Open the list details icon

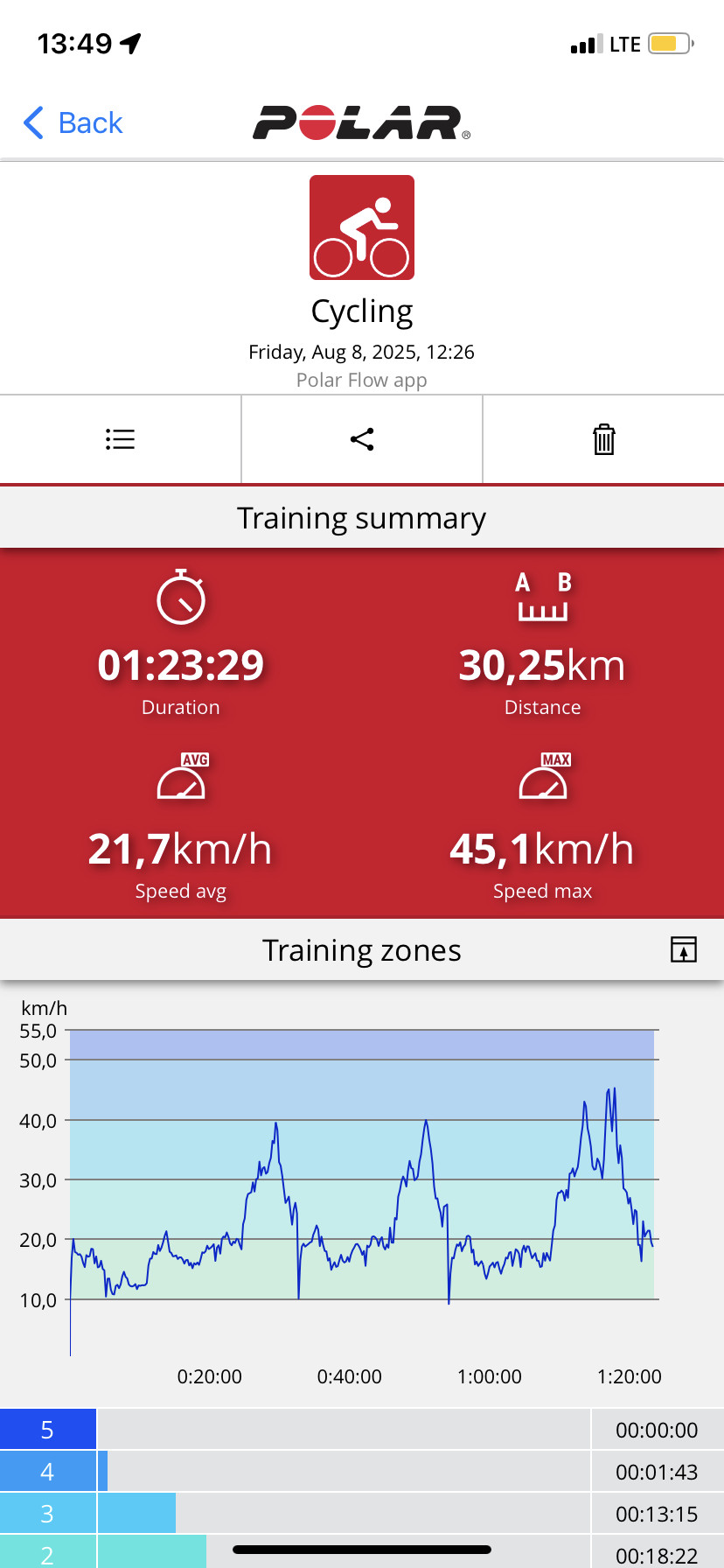pos(120,439)
